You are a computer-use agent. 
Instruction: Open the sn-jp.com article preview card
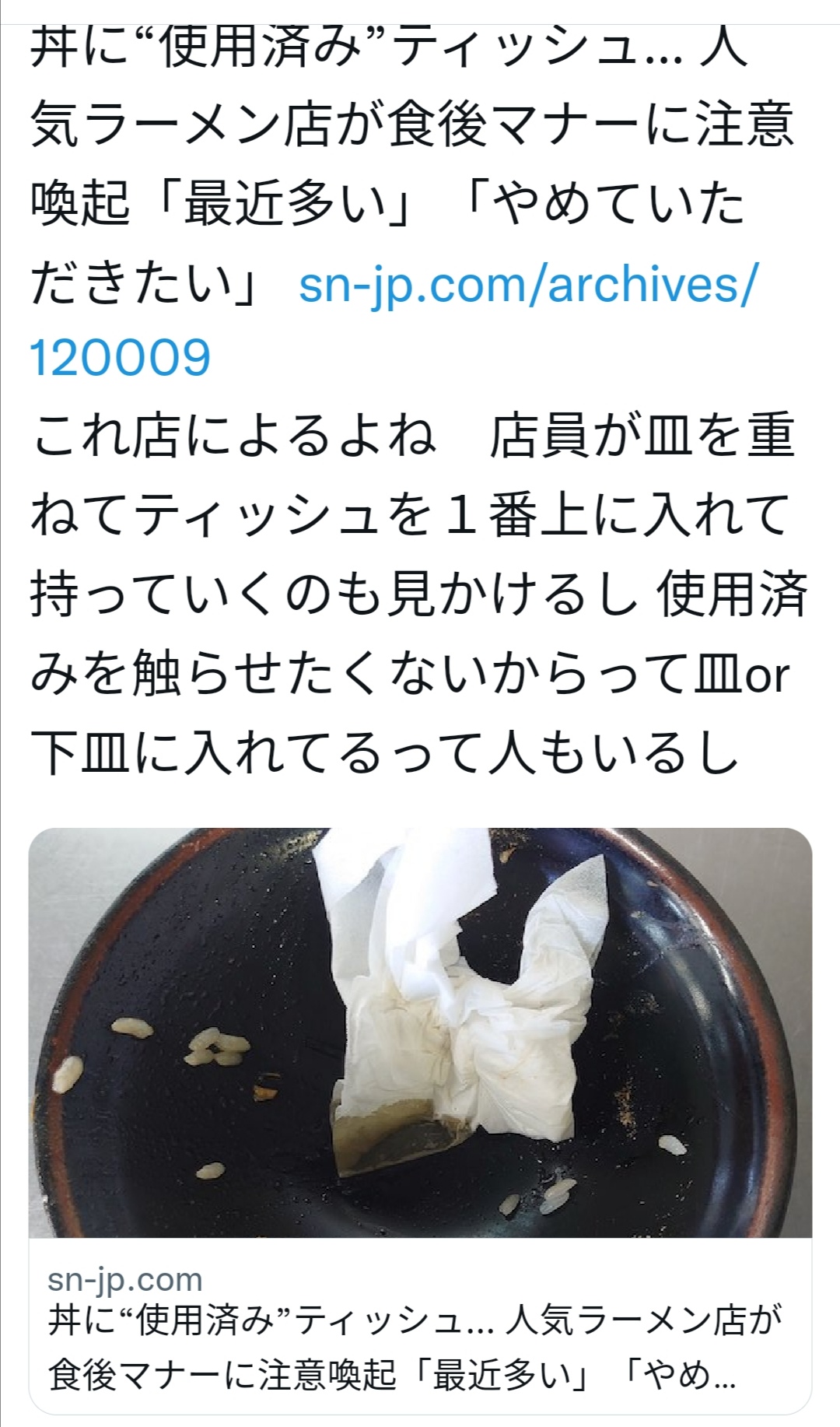(x=420, y=1120)
